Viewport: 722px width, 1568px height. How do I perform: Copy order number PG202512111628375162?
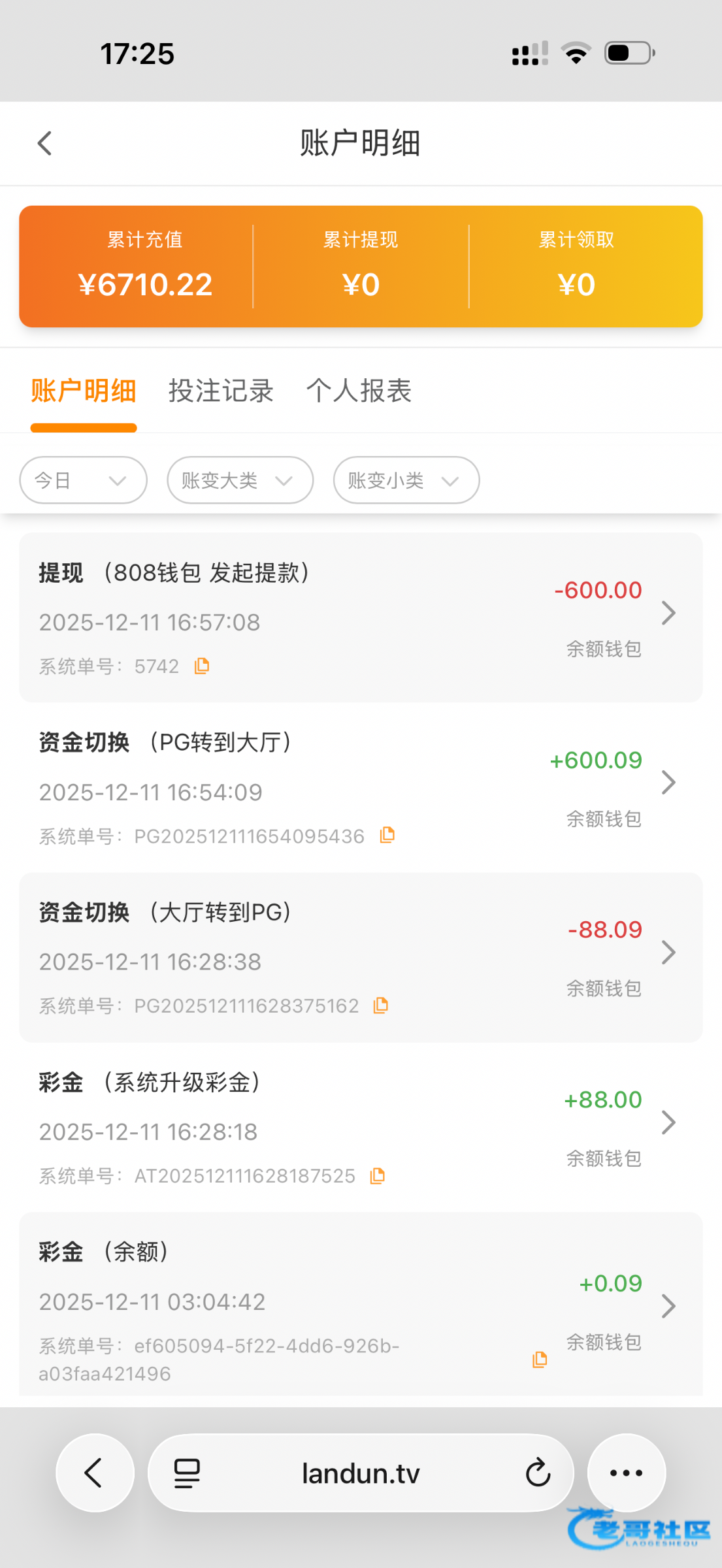pos(381,1005)
